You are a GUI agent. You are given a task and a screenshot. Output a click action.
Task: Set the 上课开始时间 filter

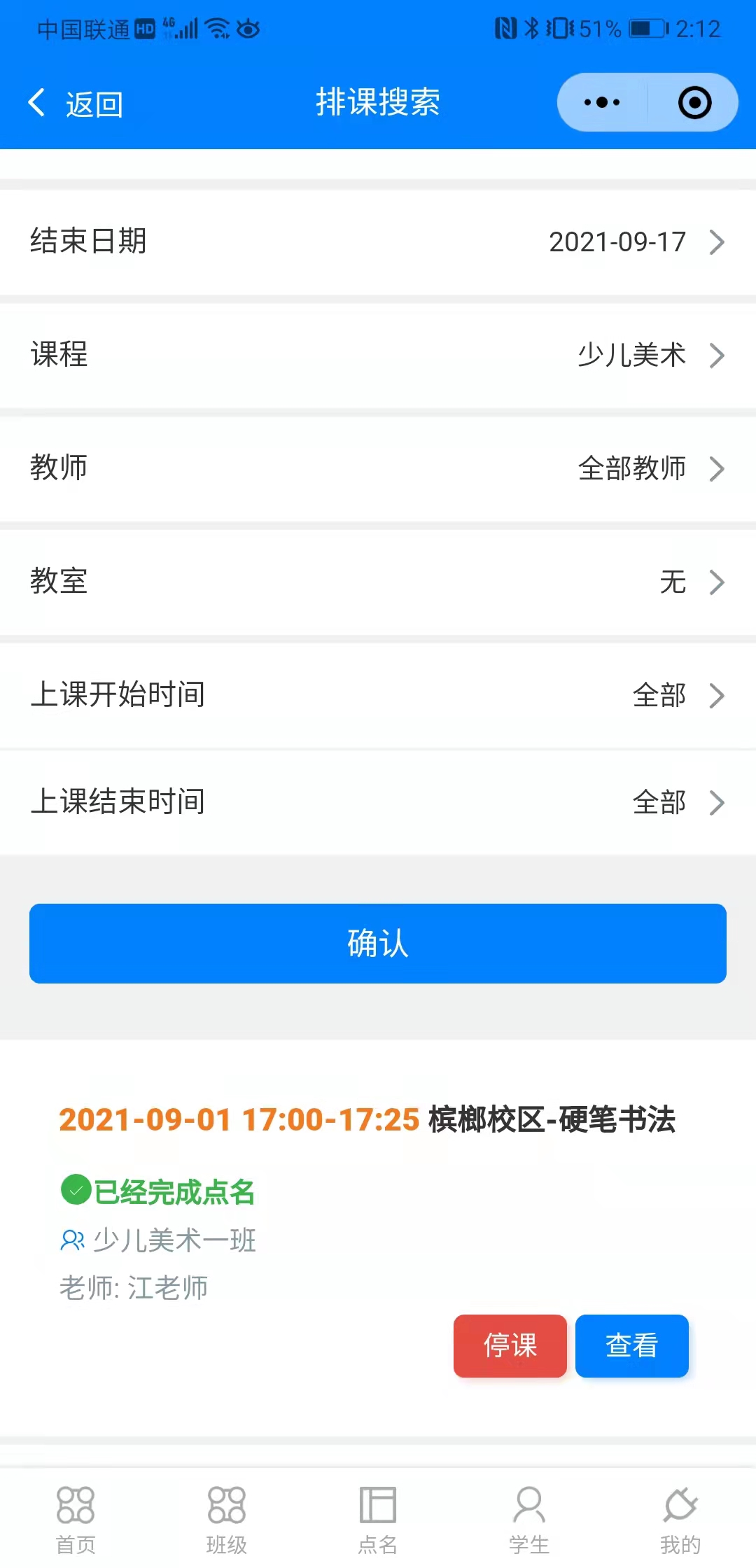coord(378,696)
